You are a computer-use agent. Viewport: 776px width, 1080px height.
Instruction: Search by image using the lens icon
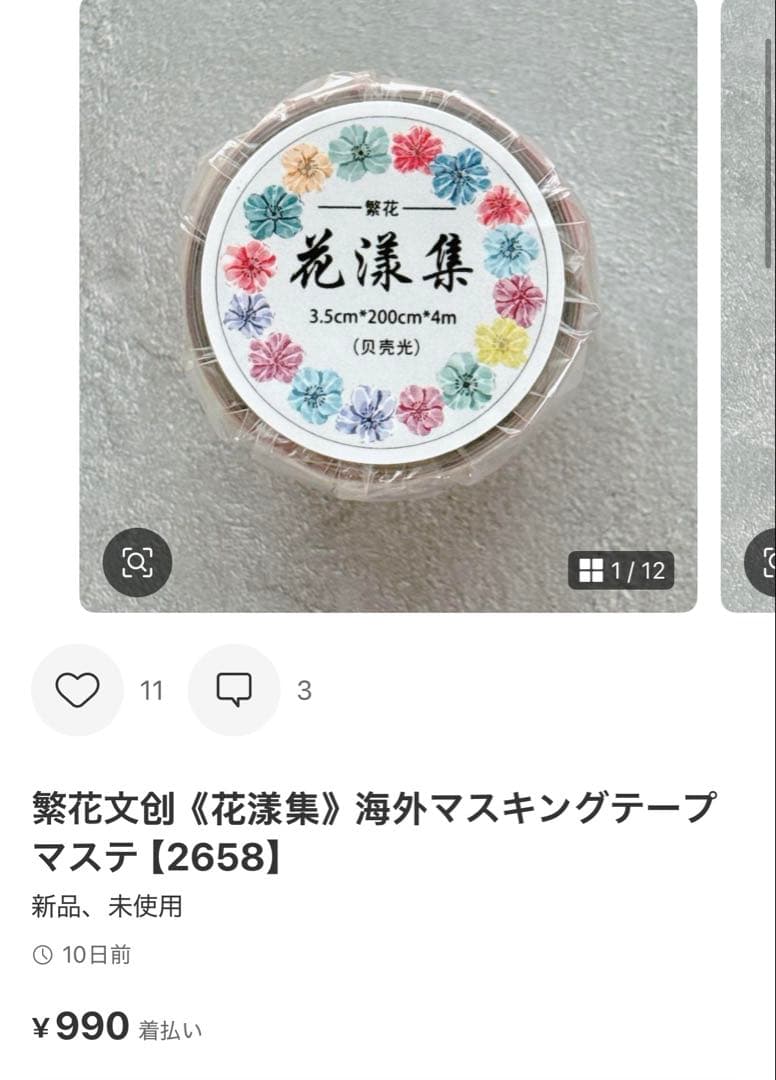tap(137, 563)
